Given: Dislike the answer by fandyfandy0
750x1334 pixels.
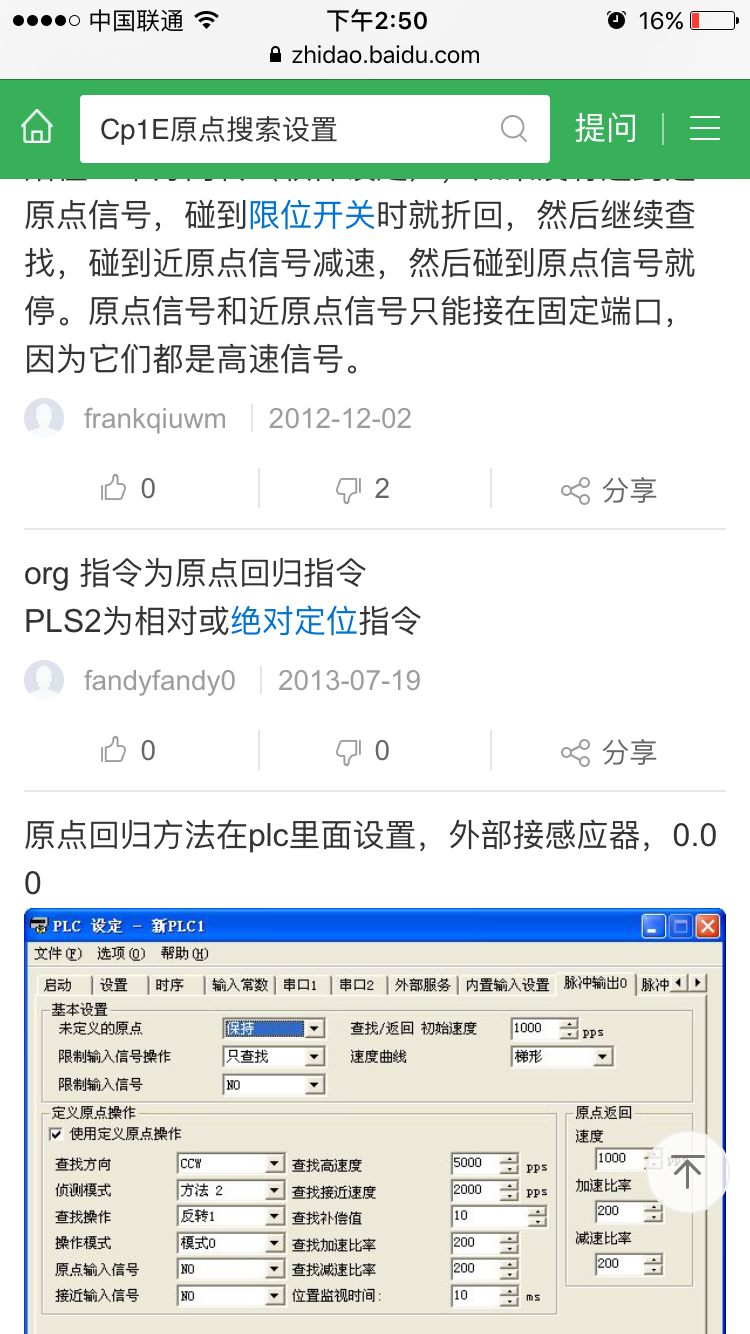Looking at the screenshot, I should click(362, 751).
